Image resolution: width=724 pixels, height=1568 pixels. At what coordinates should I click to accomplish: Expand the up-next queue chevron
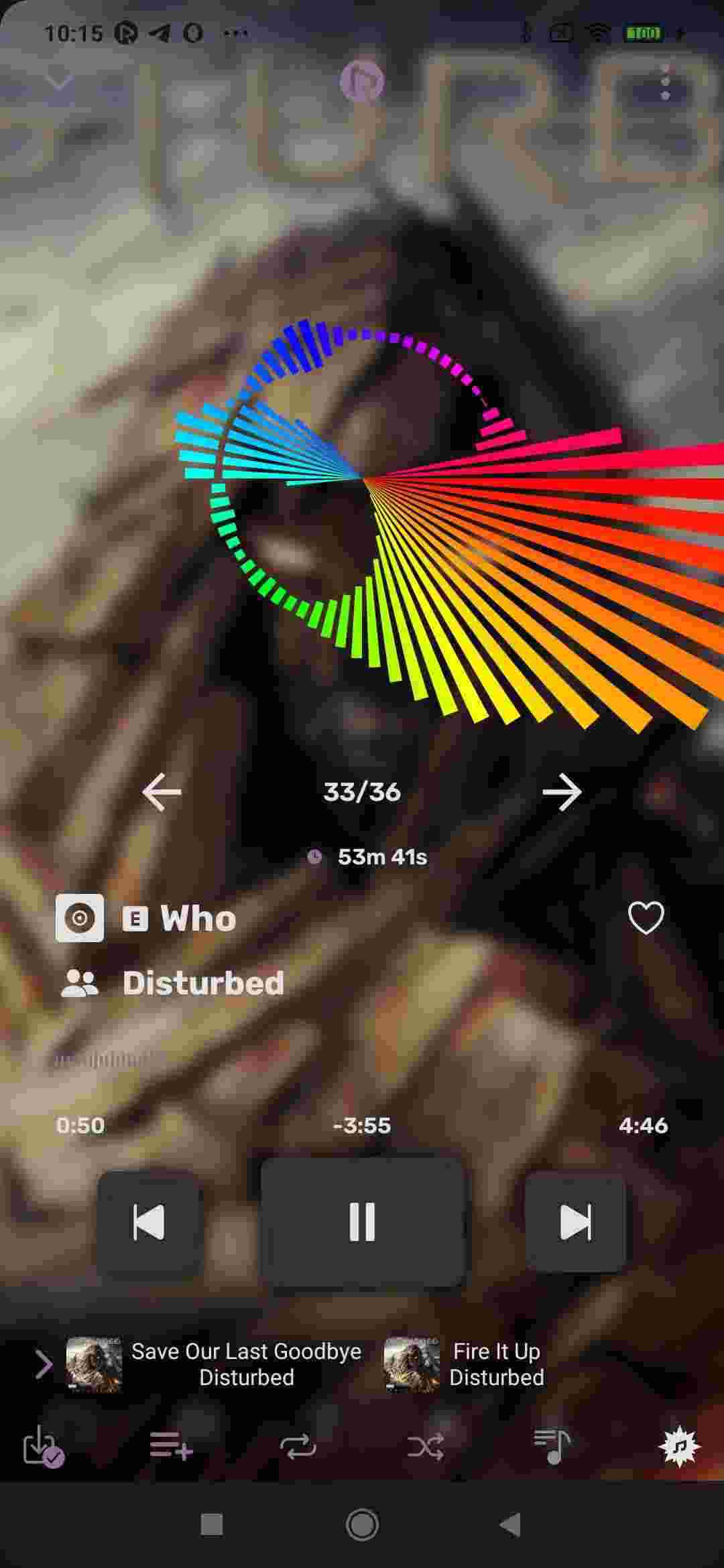(45, 1364)
